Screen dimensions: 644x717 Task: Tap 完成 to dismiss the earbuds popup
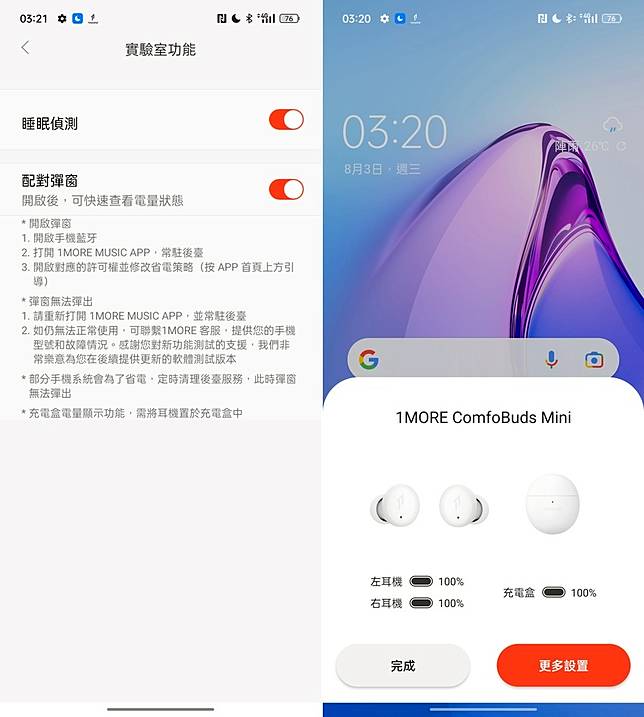pos(402,665)
